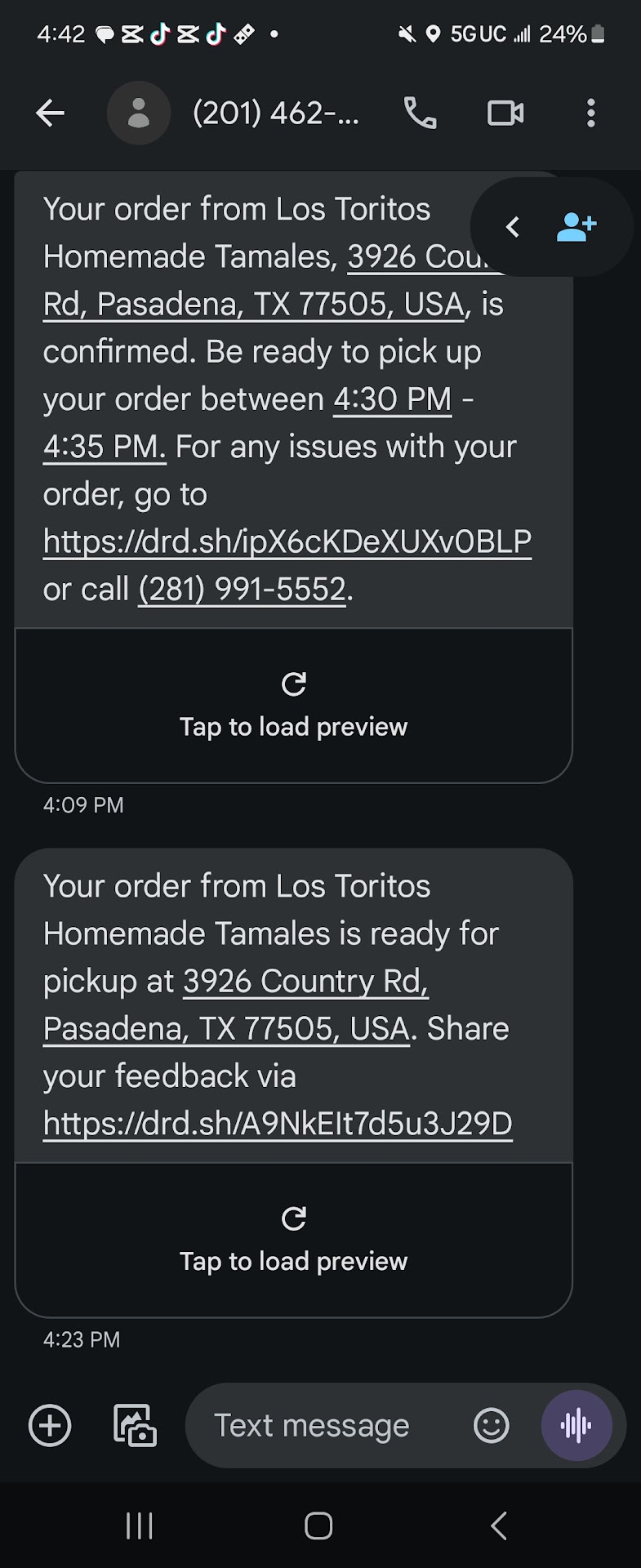Load preview for the 4:23 PM message

coord(293,1240)
